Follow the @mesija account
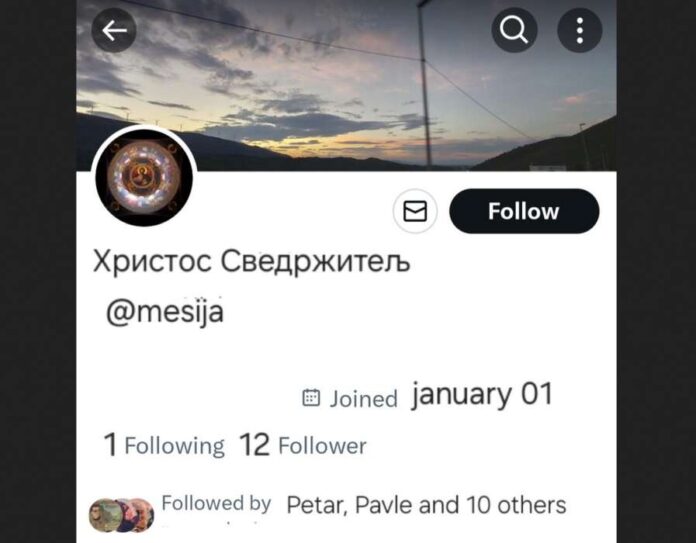This screenshot has height=543, width=696. tap(523, 212)
